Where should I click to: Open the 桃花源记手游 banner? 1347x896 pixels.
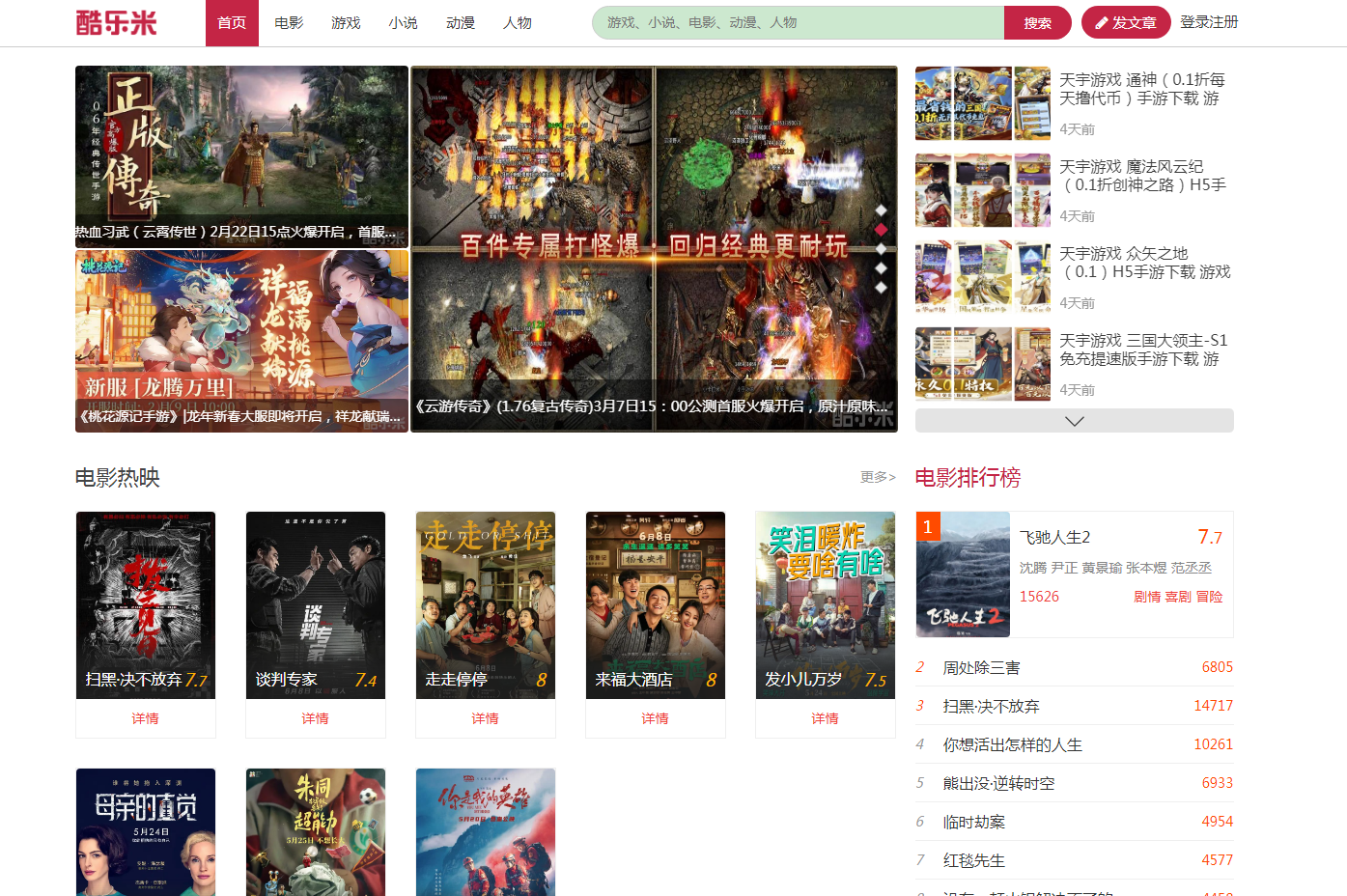click(x=241, y=341)
